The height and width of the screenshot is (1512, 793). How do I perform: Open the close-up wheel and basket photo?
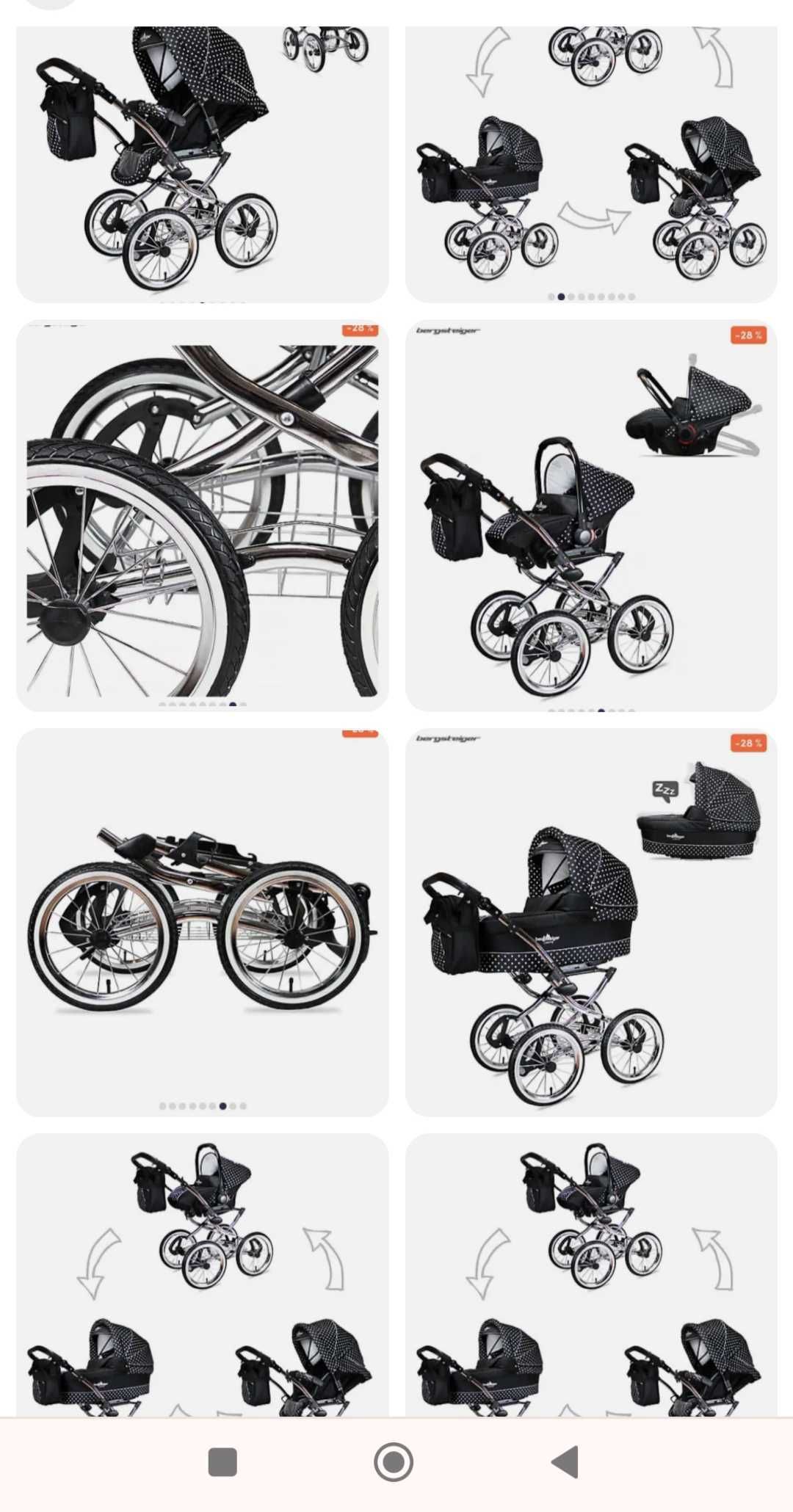[x=202, y=515]
